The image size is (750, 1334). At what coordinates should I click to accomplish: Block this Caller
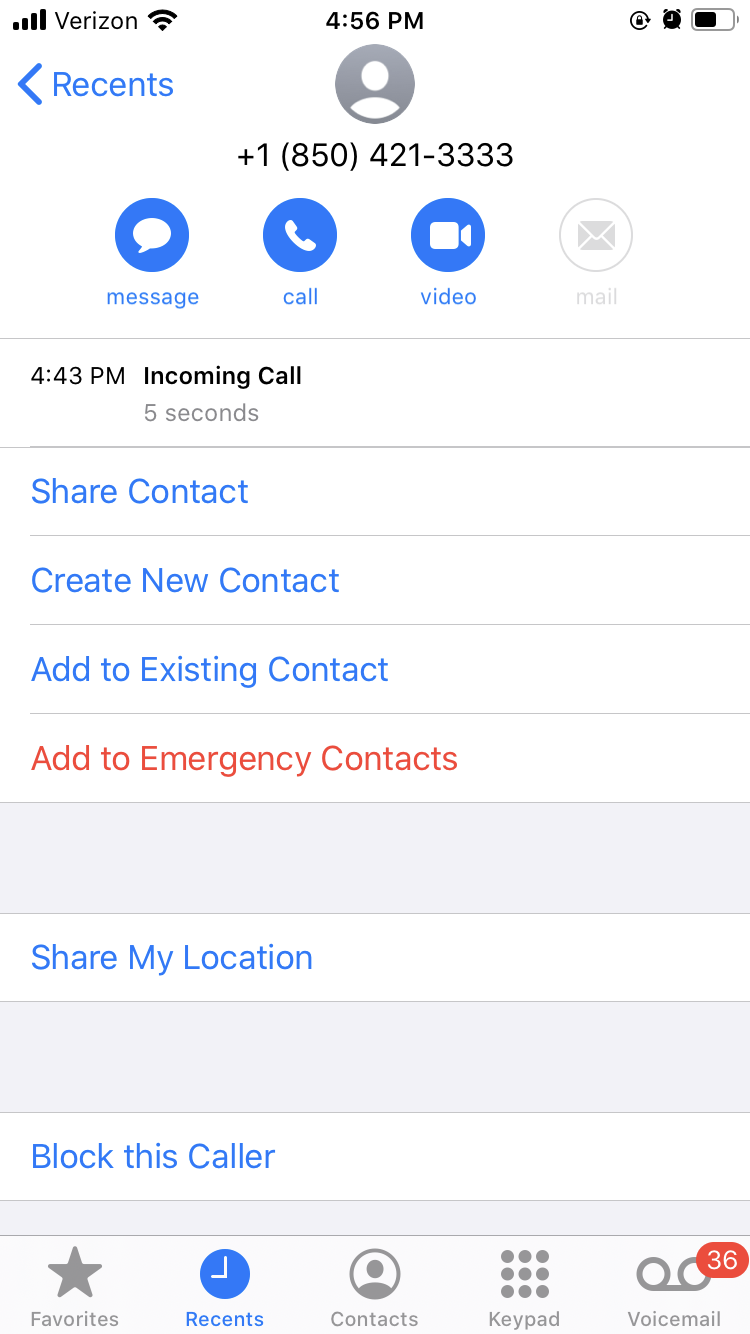153,1157
